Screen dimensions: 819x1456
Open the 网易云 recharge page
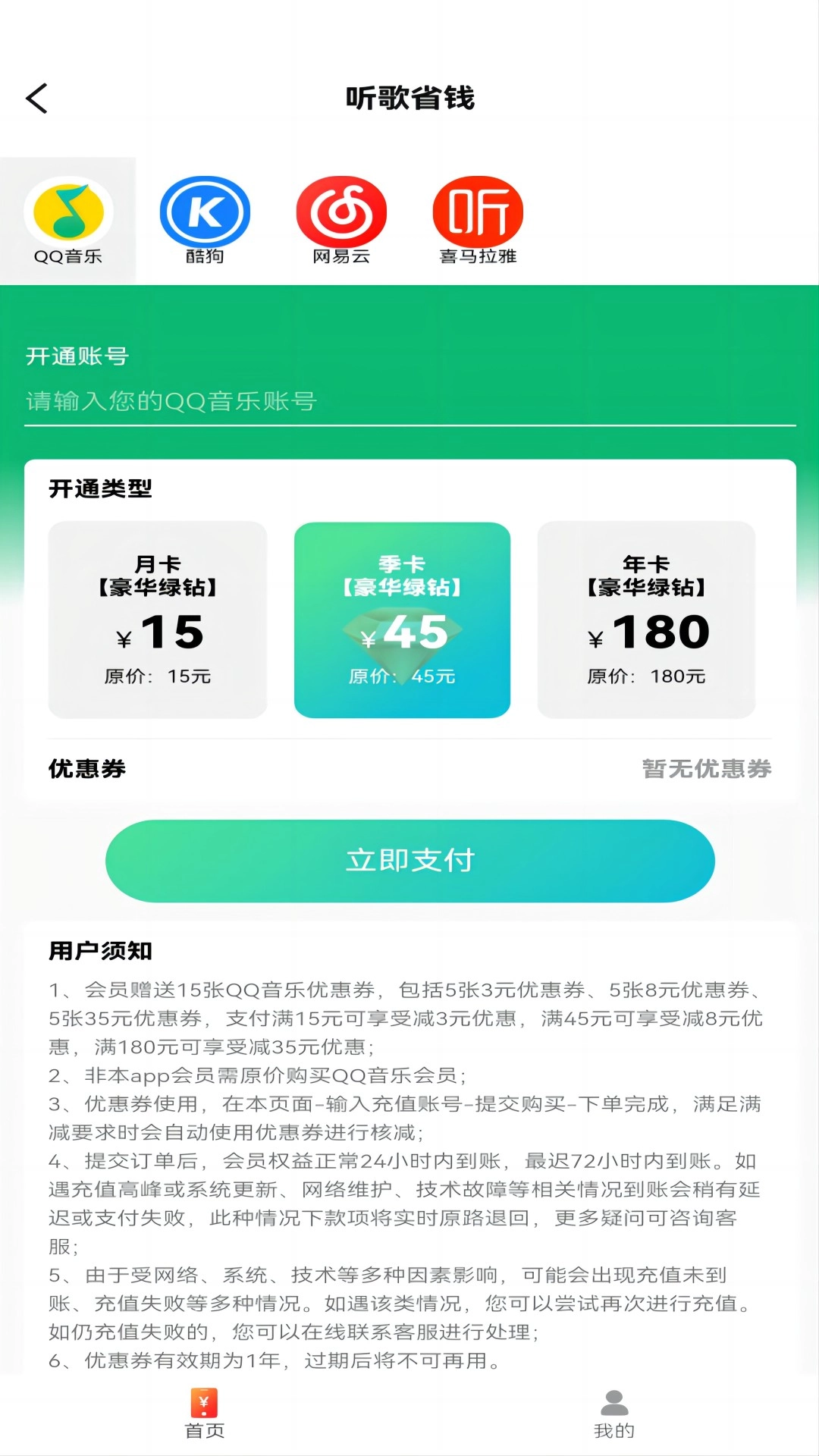click(x=341, y=216)
